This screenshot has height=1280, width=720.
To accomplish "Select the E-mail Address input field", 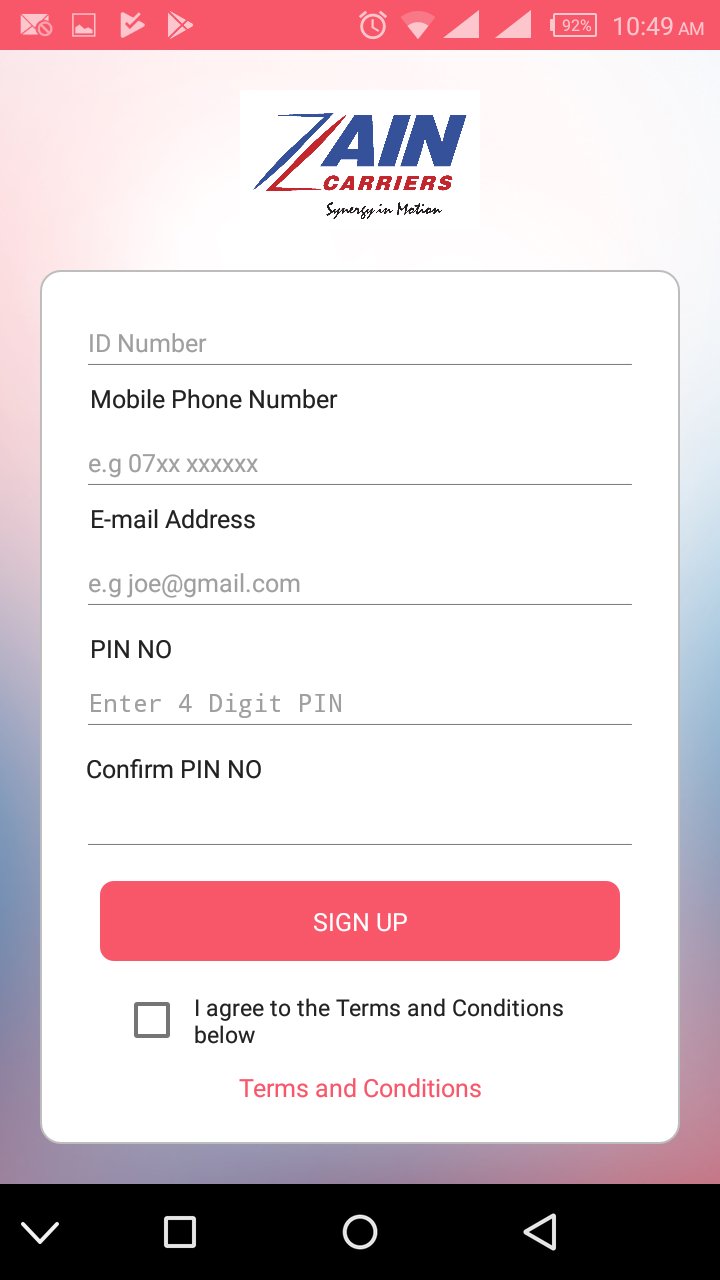I will (359, 583).
